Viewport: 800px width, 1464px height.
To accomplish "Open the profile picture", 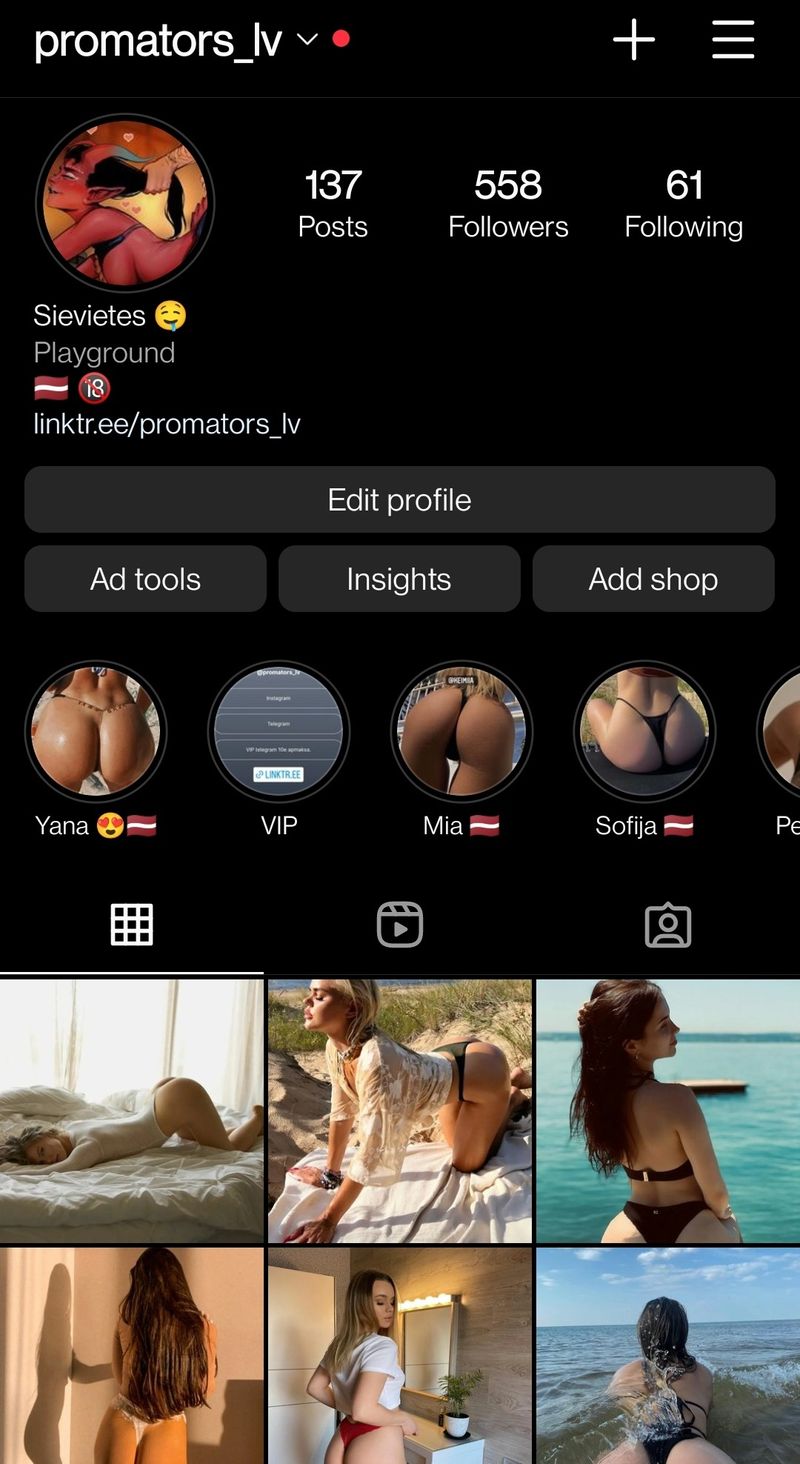I will [x=125, y=203].
